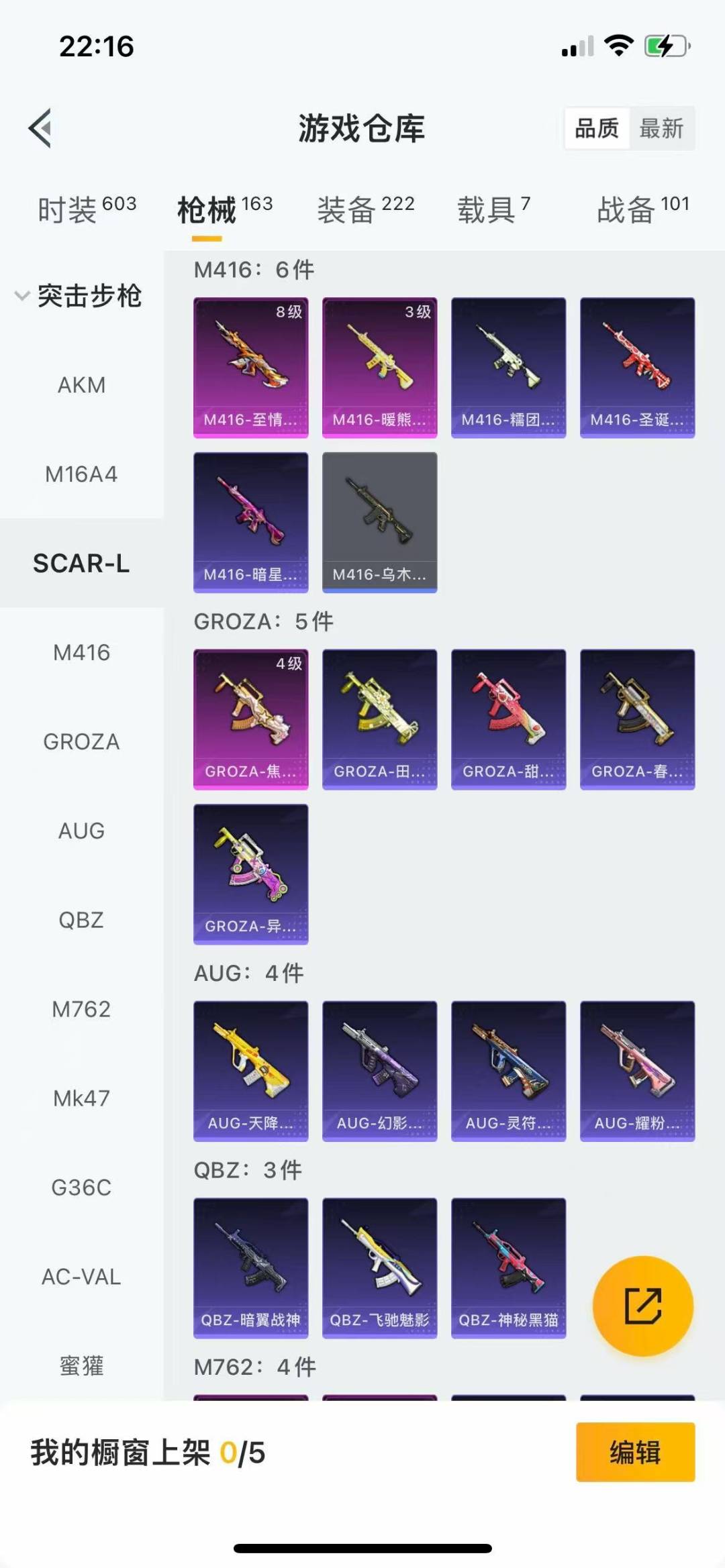Open the M416-至情 level 8 skin
The height and width of the screenshot is (1568, 725).
pyautogui.click(x=251, y=368)
